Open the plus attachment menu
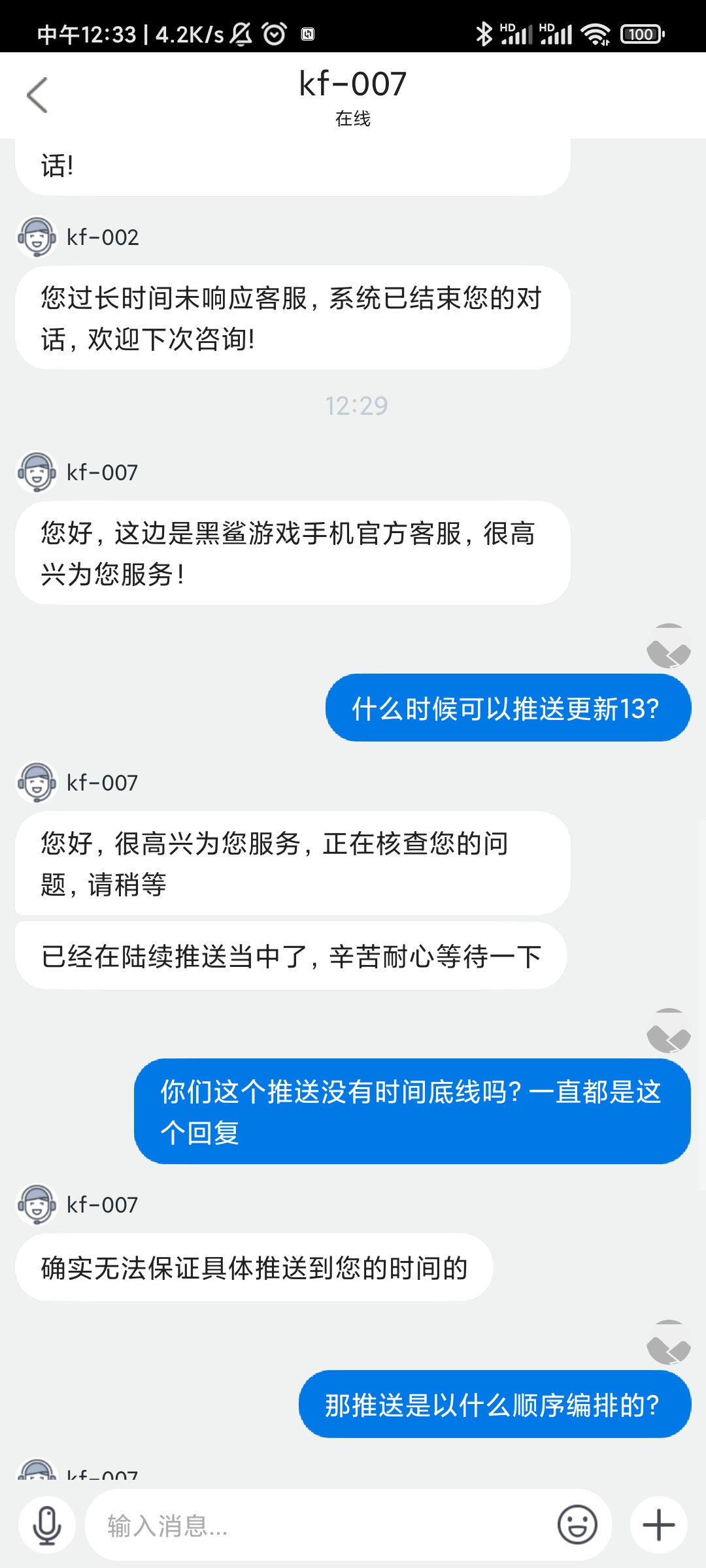 click(659, 1526)
